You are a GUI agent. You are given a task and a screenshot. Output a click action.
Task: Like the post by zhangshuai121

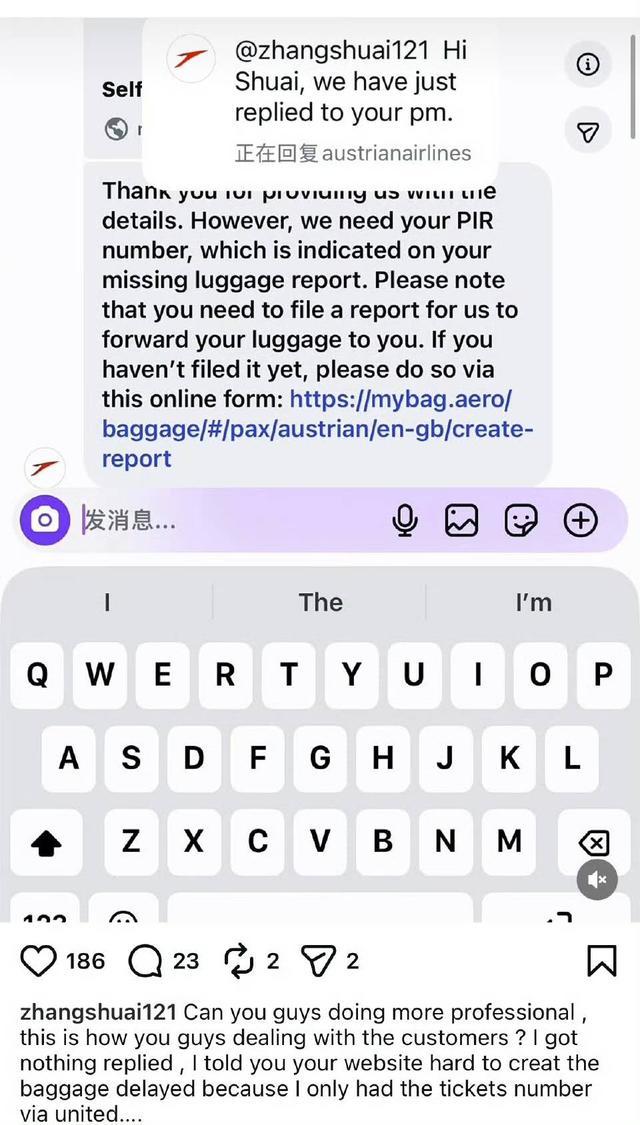pos(39,961)
